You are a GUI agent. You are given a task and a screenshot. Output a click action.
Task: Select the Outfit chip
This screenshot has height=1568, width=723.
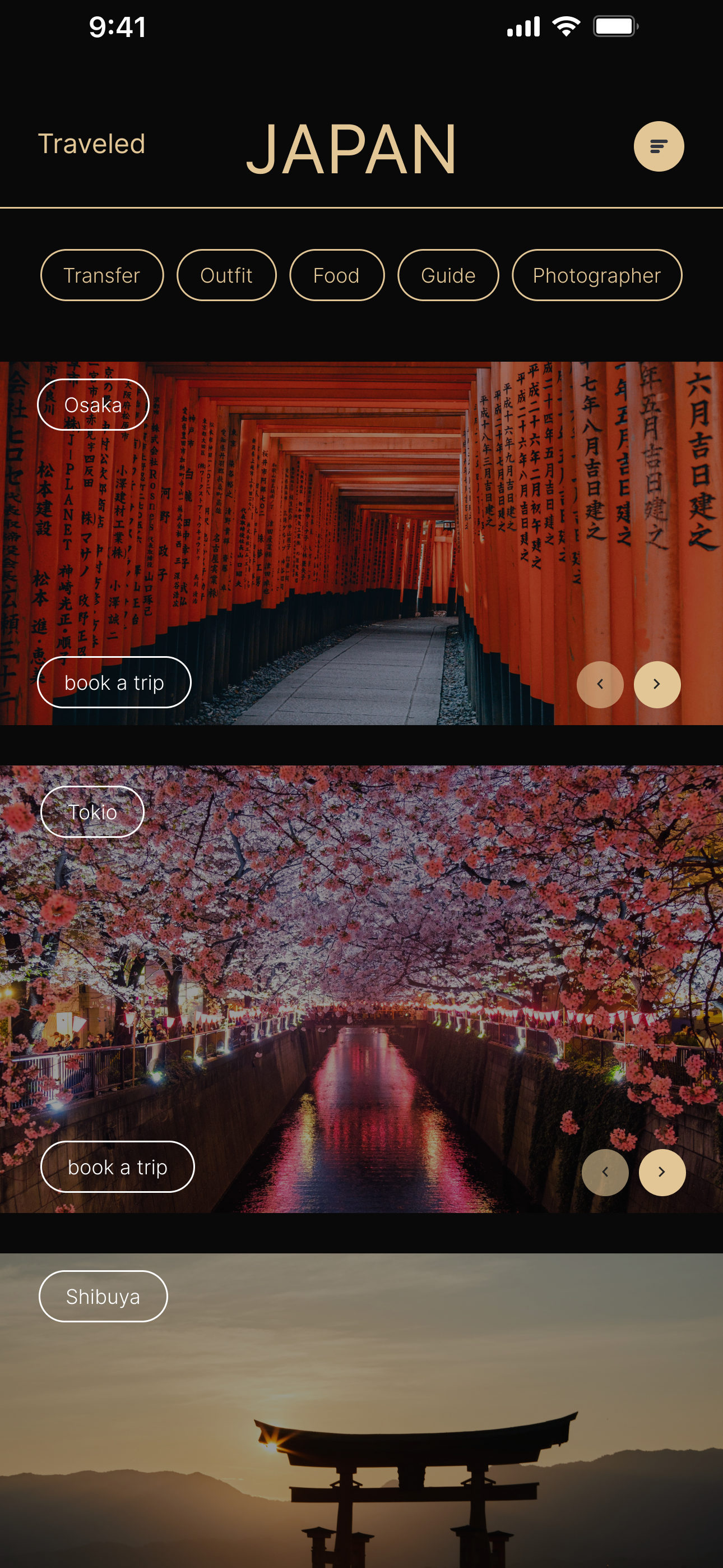click(226, 275)
